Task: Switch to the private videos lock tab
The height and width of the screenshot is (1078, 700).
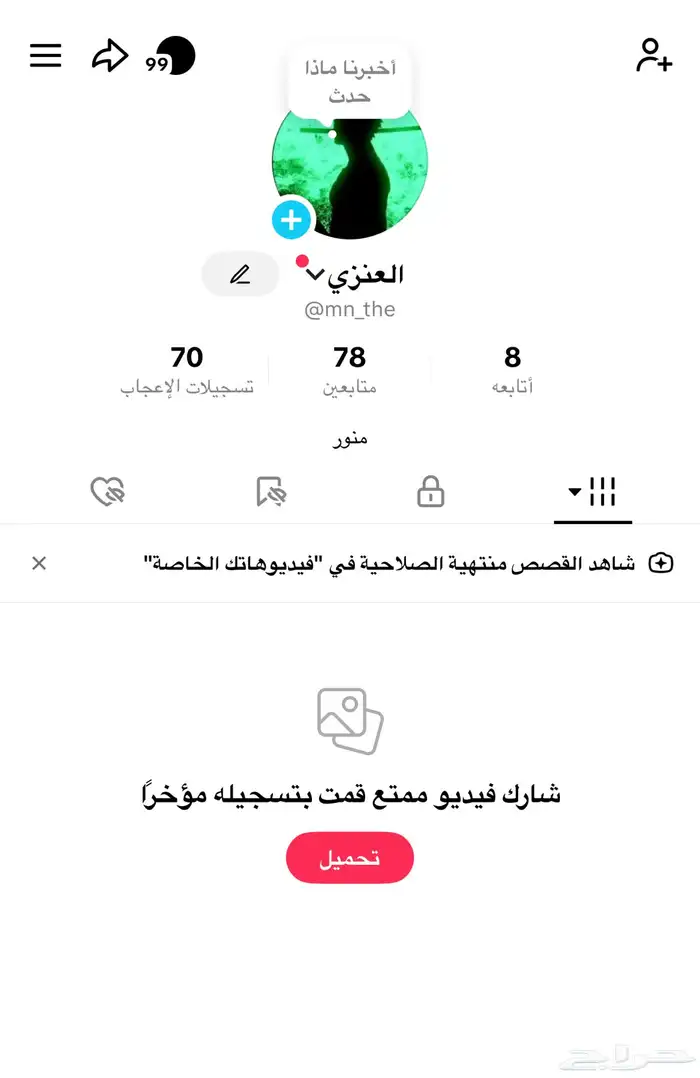Action: (x=430, y=492)
